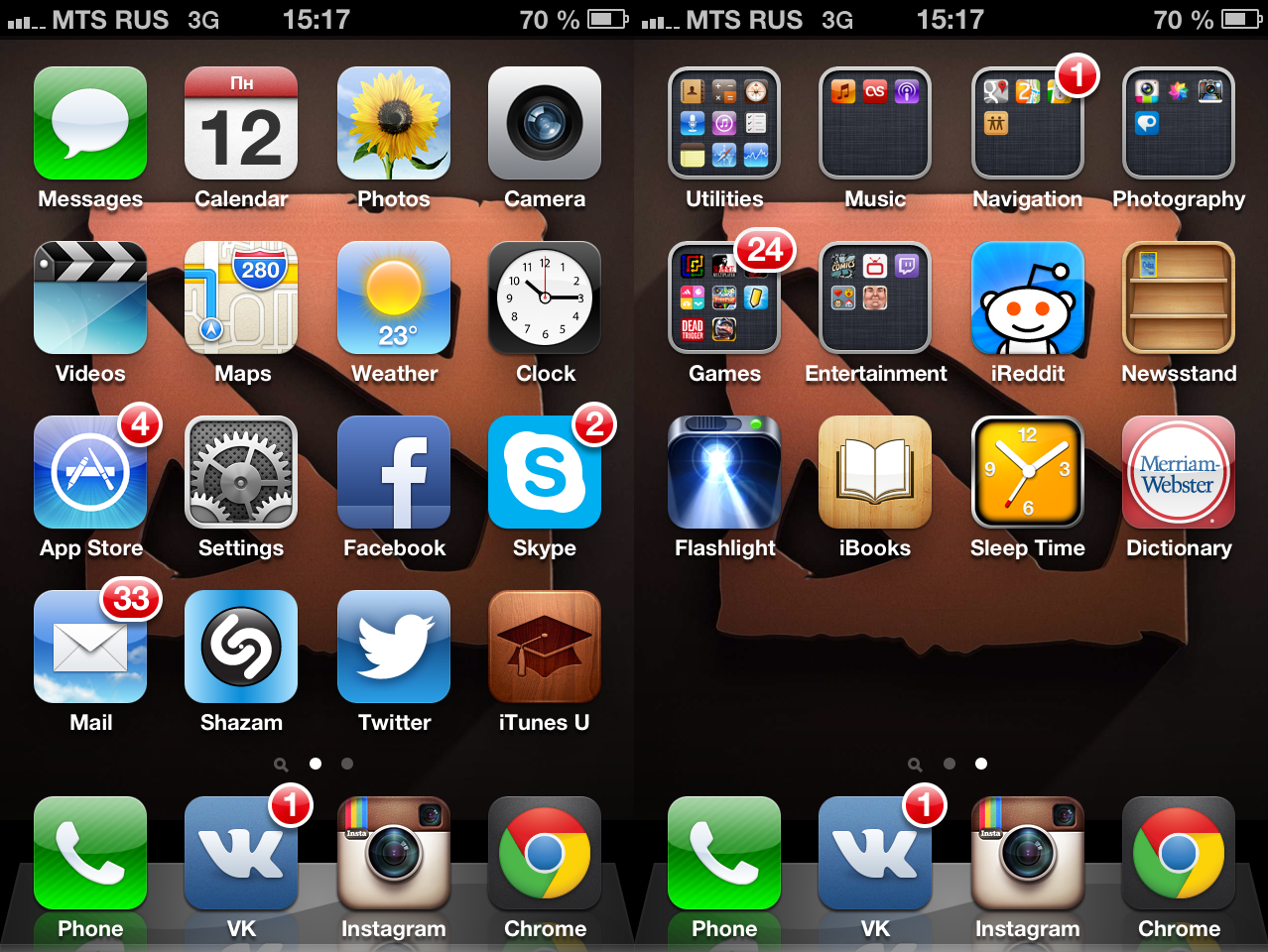The height and width of the screenshot is (952, 1268).
Task: Launch Shazam
Action: 241,648
